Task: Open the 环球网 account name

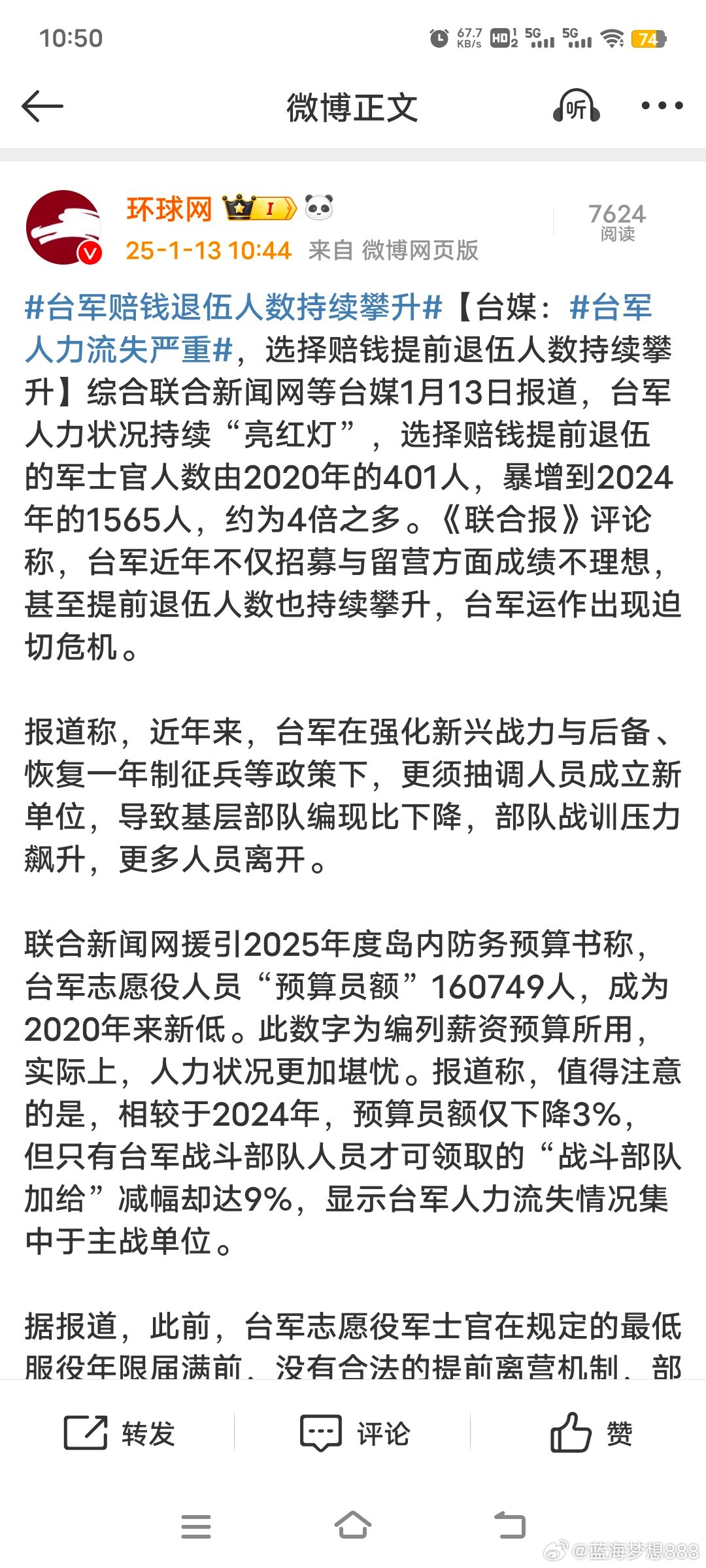Action: 169,210
